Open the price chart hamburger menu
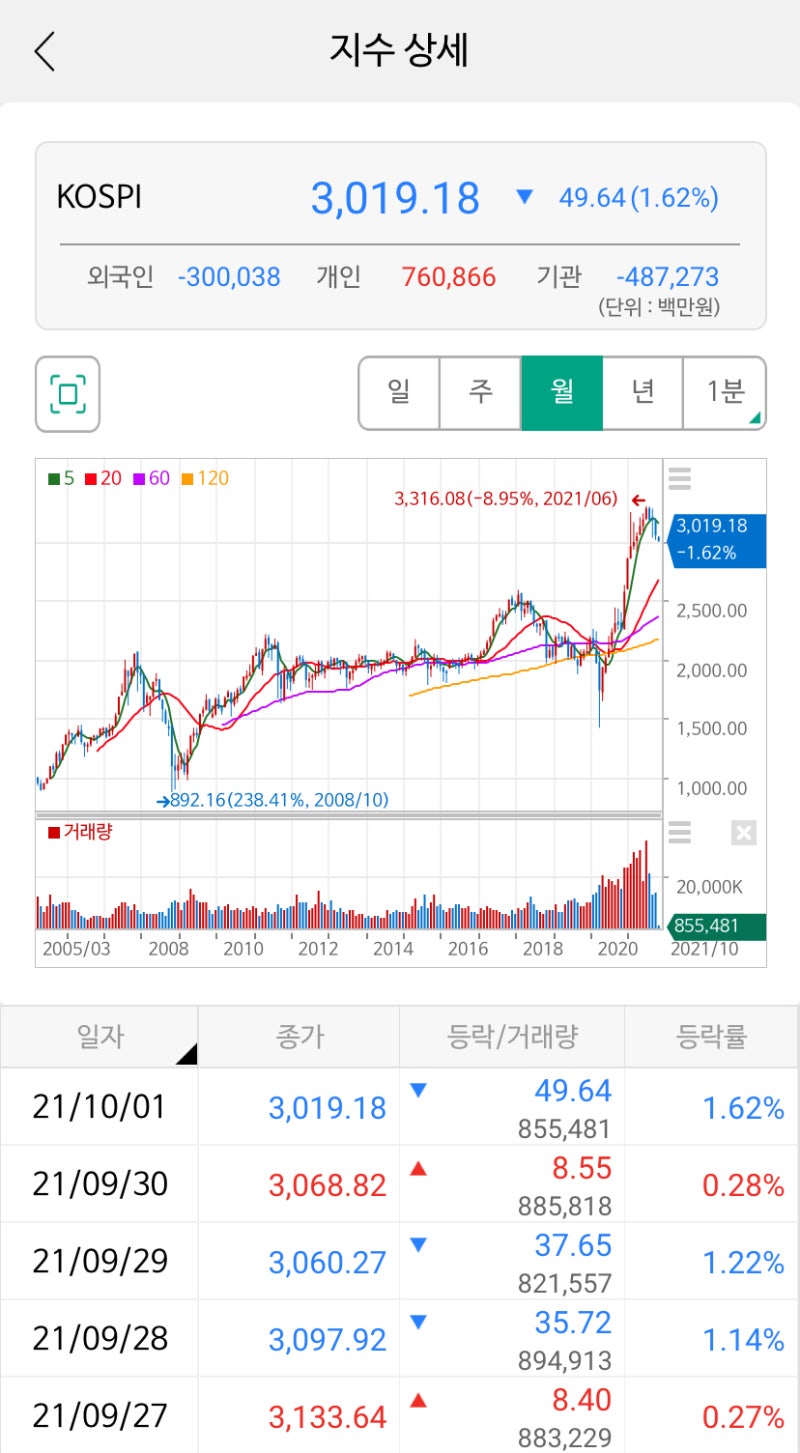The width and height of the screenshot is (800, 1453). 680,479
